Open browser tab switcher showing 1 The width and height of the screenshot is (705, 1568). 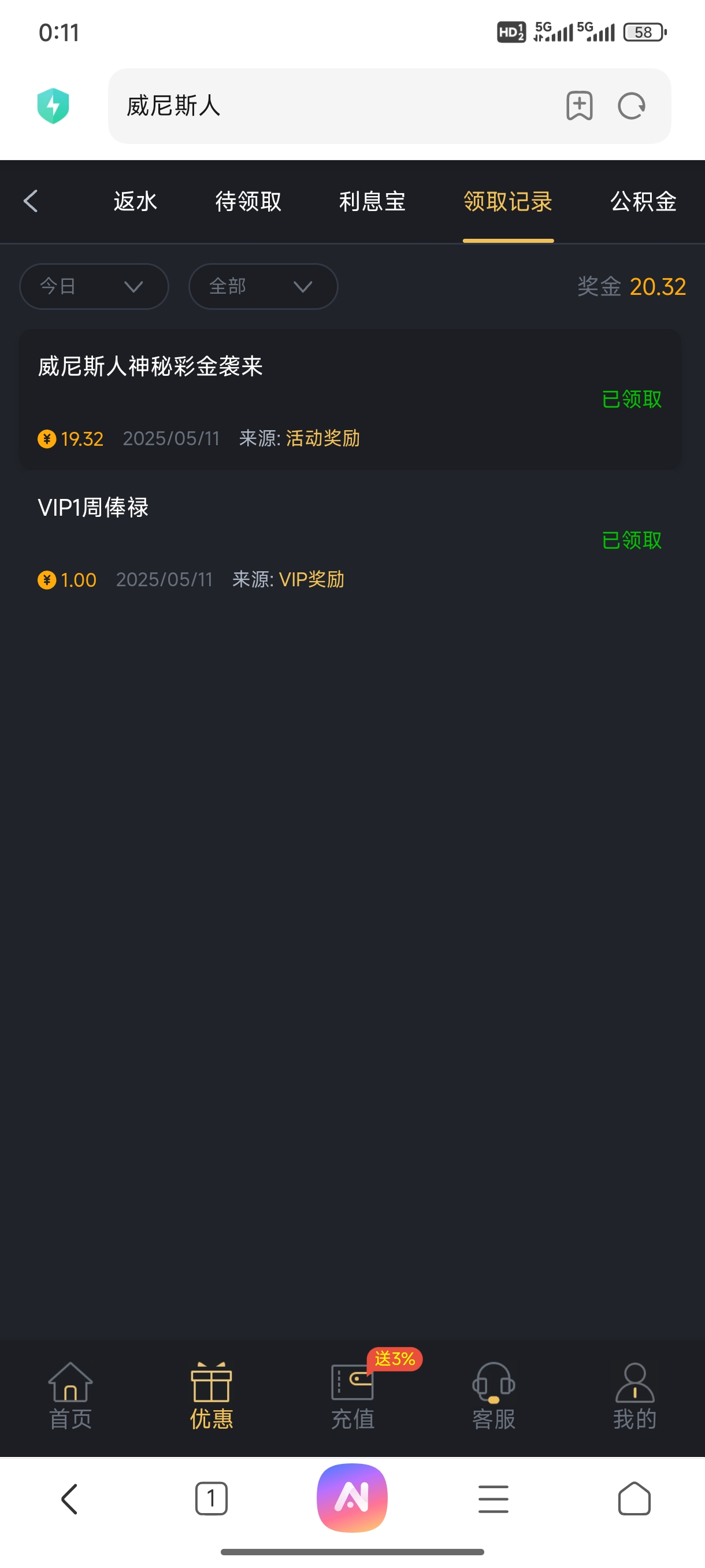point(211,1499)
